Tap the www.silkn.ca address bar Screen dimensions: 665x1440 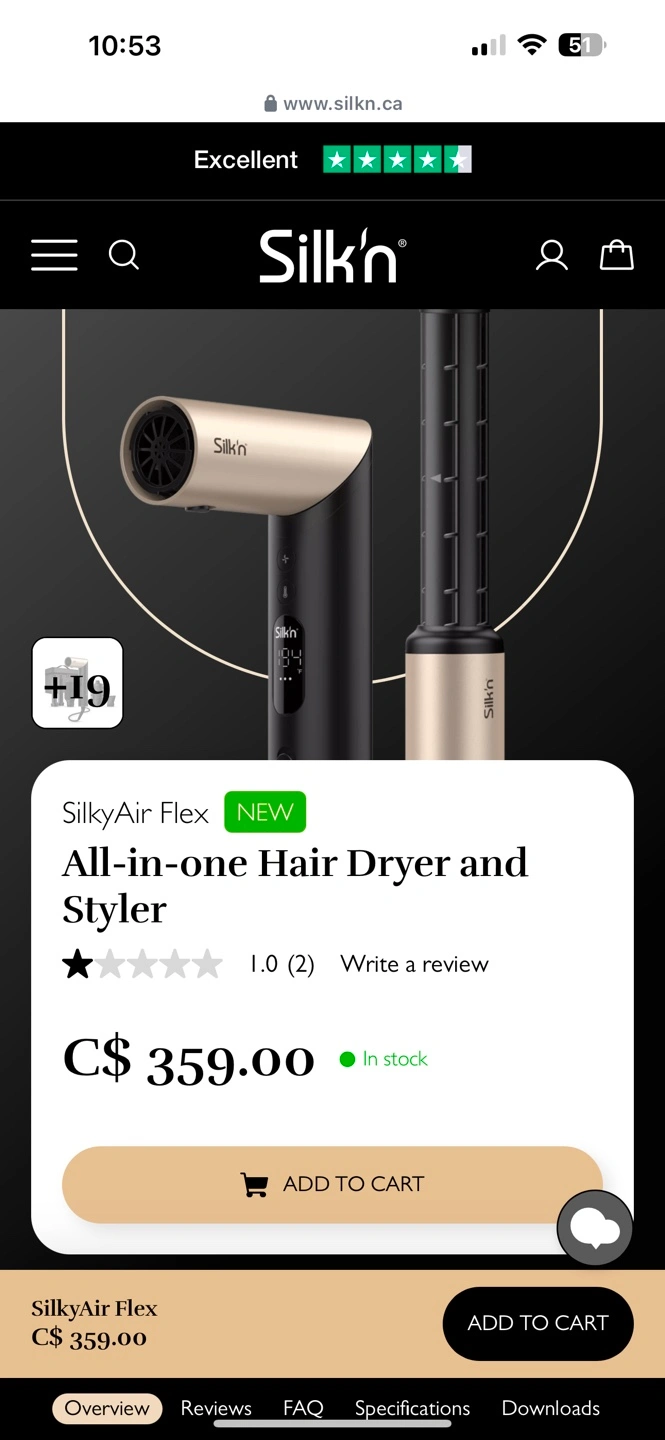[332, 103]
